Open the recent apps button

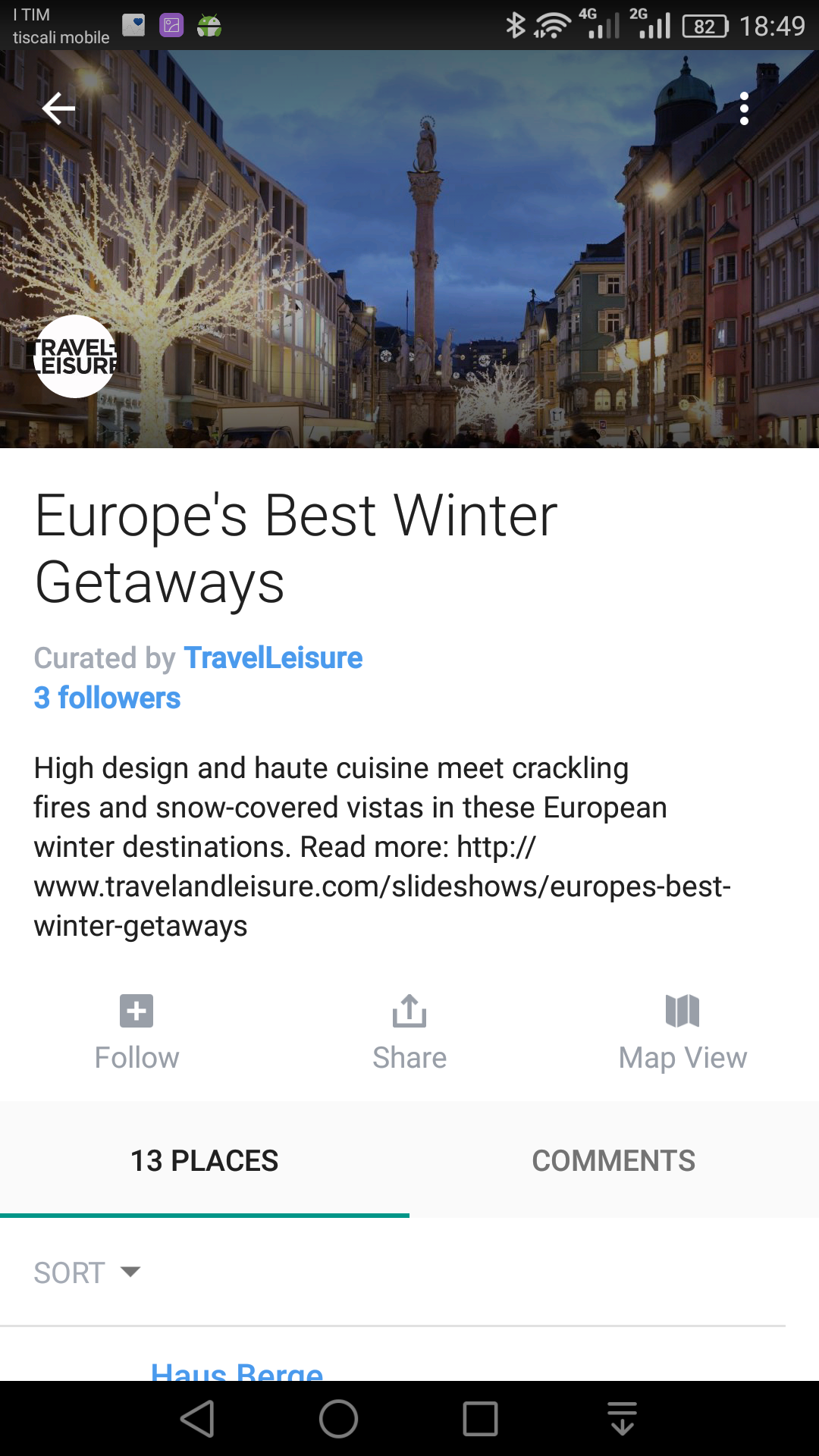click(x=480, y=1419)
